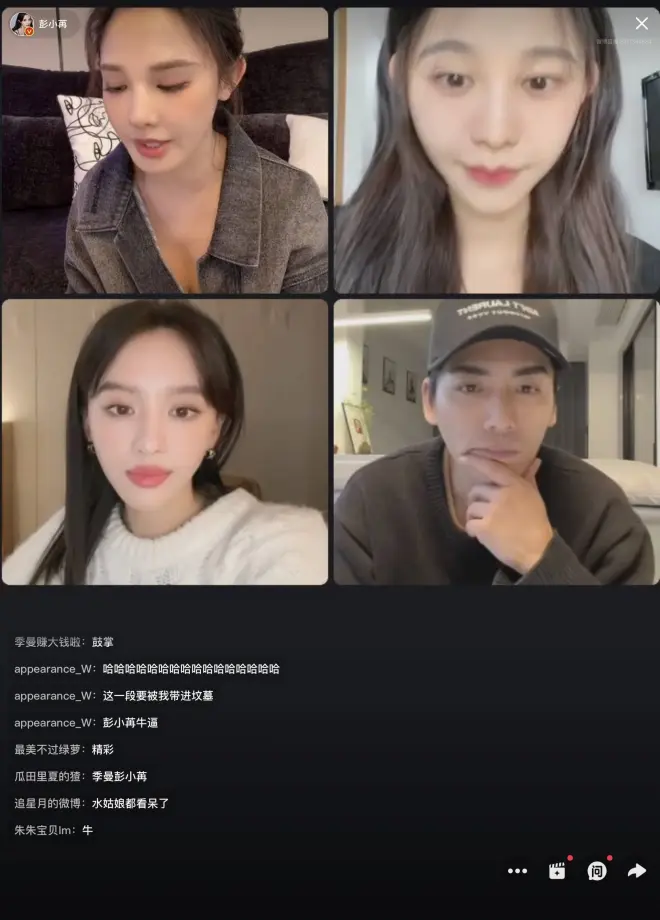Open the three-dot more options menu

[x=517, y=871]
